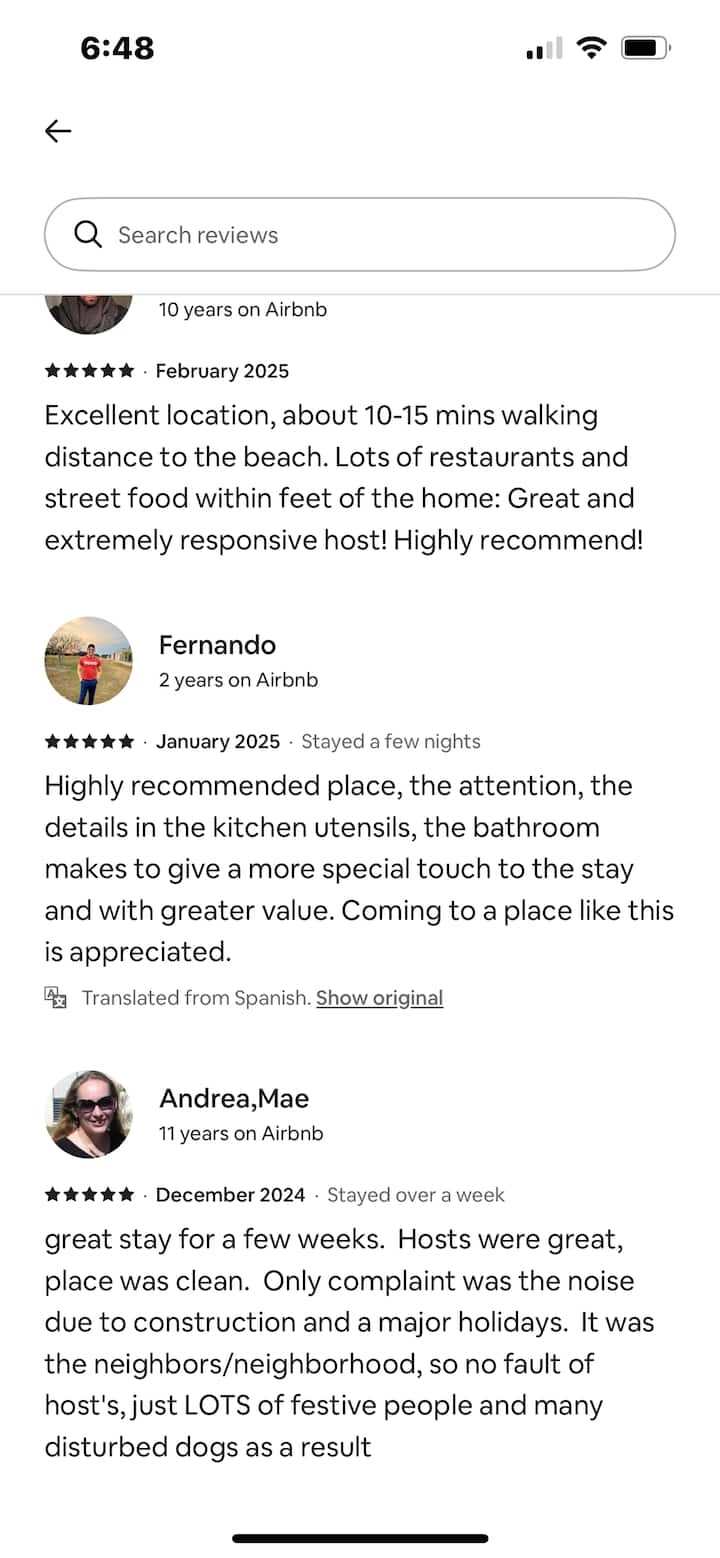Show original Spanish text of Fernando's review
720x1558 pixels.
(x=379, y=998)
